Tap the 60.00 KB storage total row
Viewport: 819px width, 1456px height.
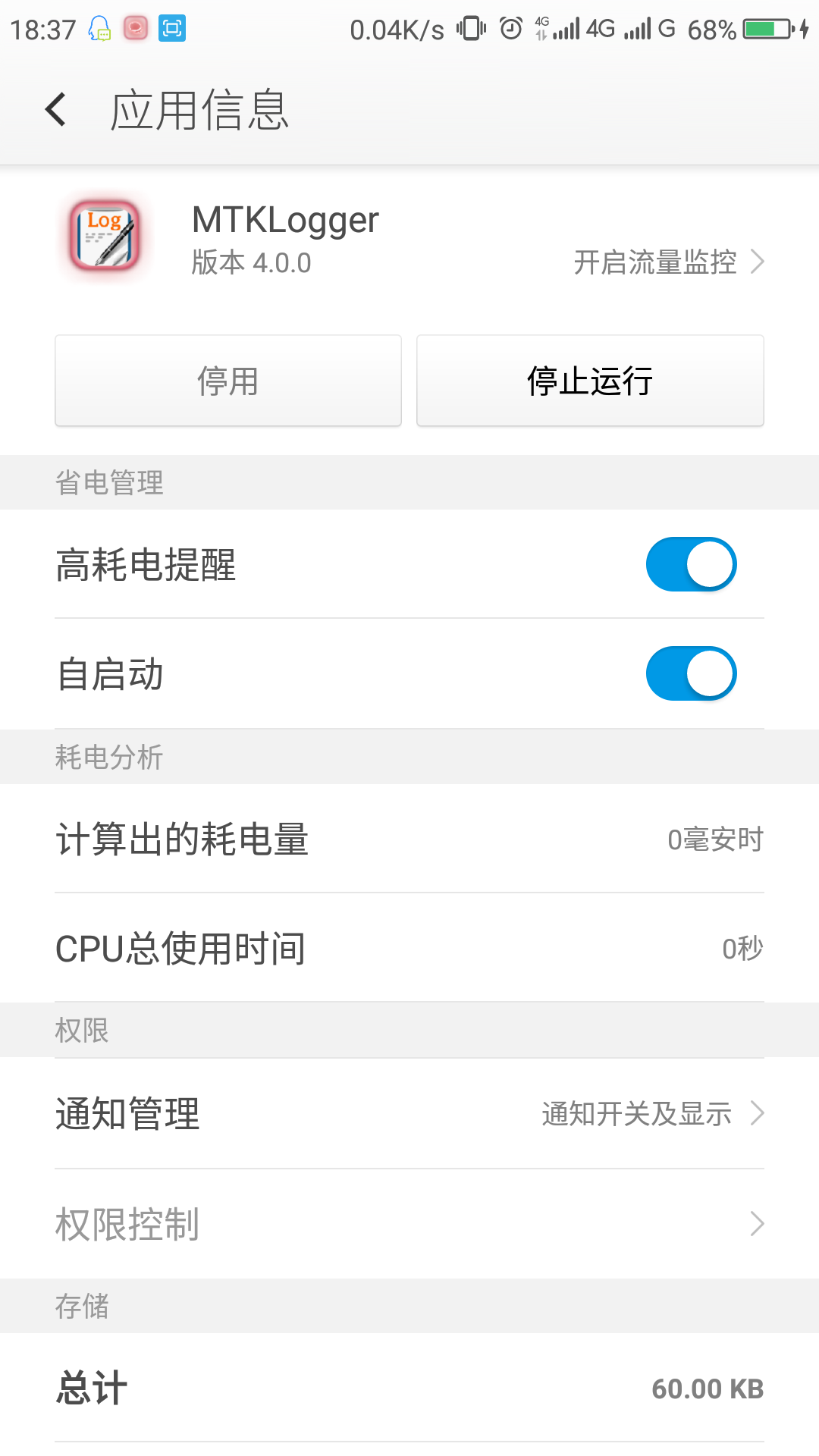[409, 1388]
